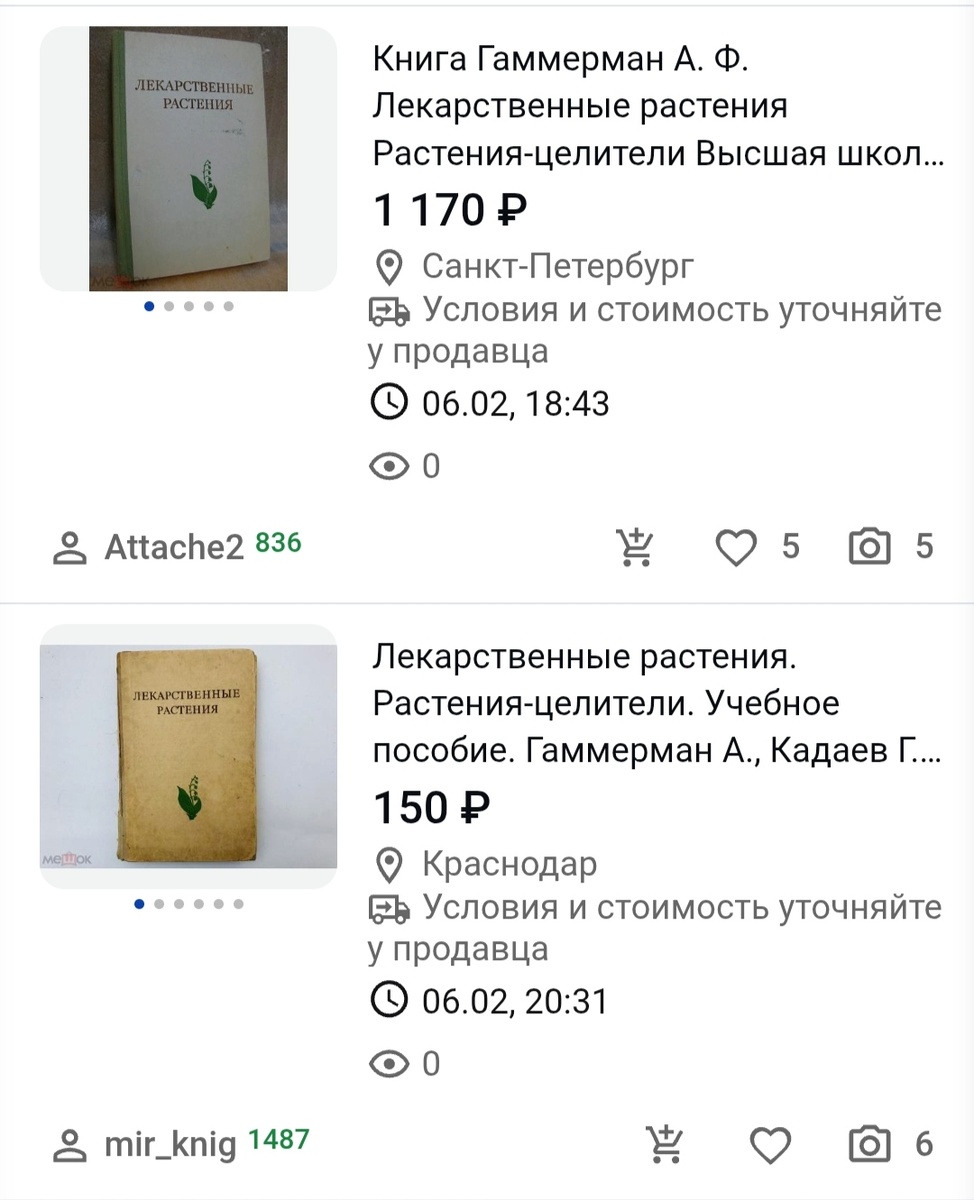Click the delivery truck icon on first listing
The height and width of the screenshot is (1200, 974).
click(x=391, y=310)
